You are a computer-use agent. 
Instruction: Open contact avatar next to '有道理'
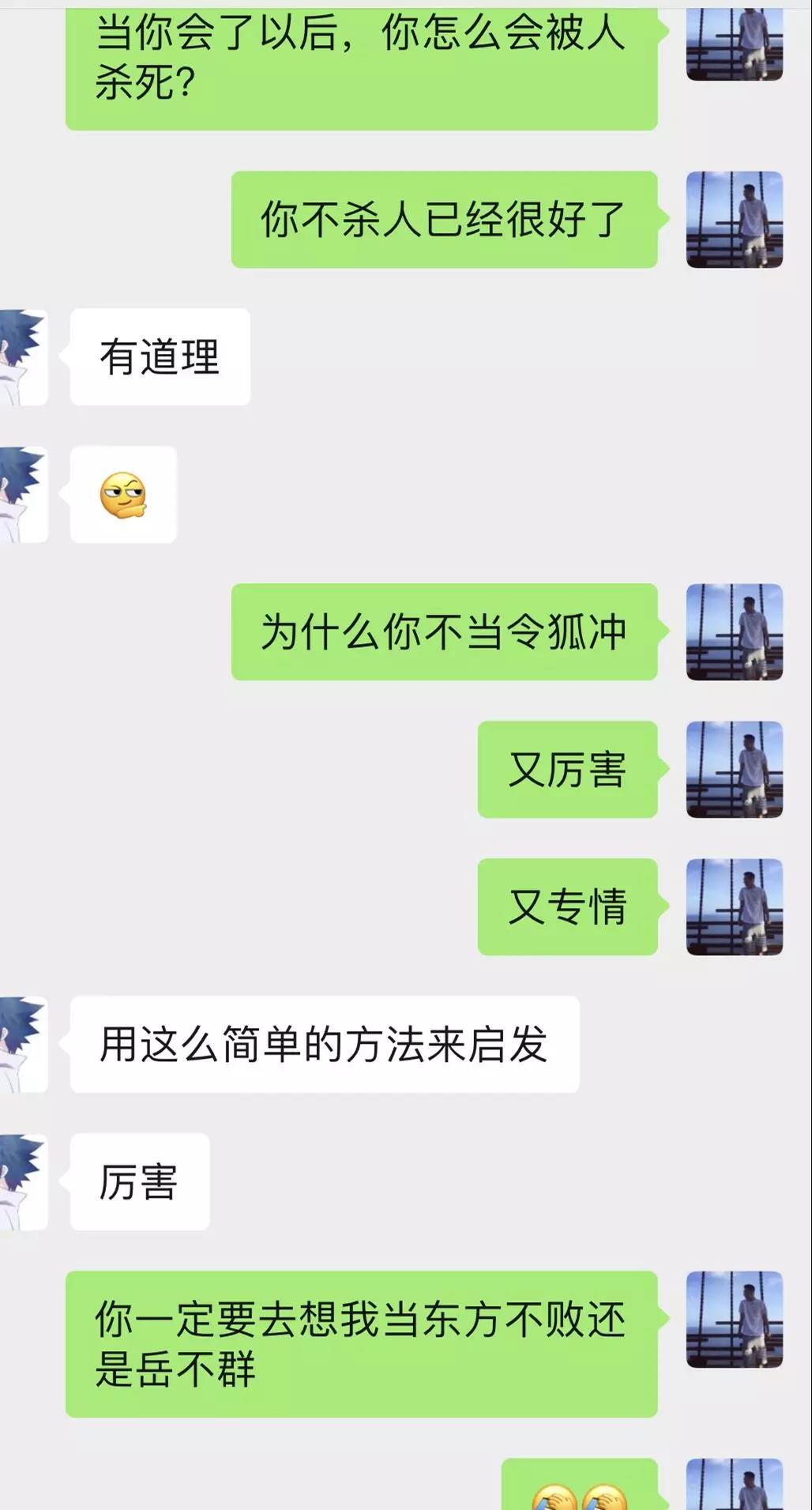23,357
